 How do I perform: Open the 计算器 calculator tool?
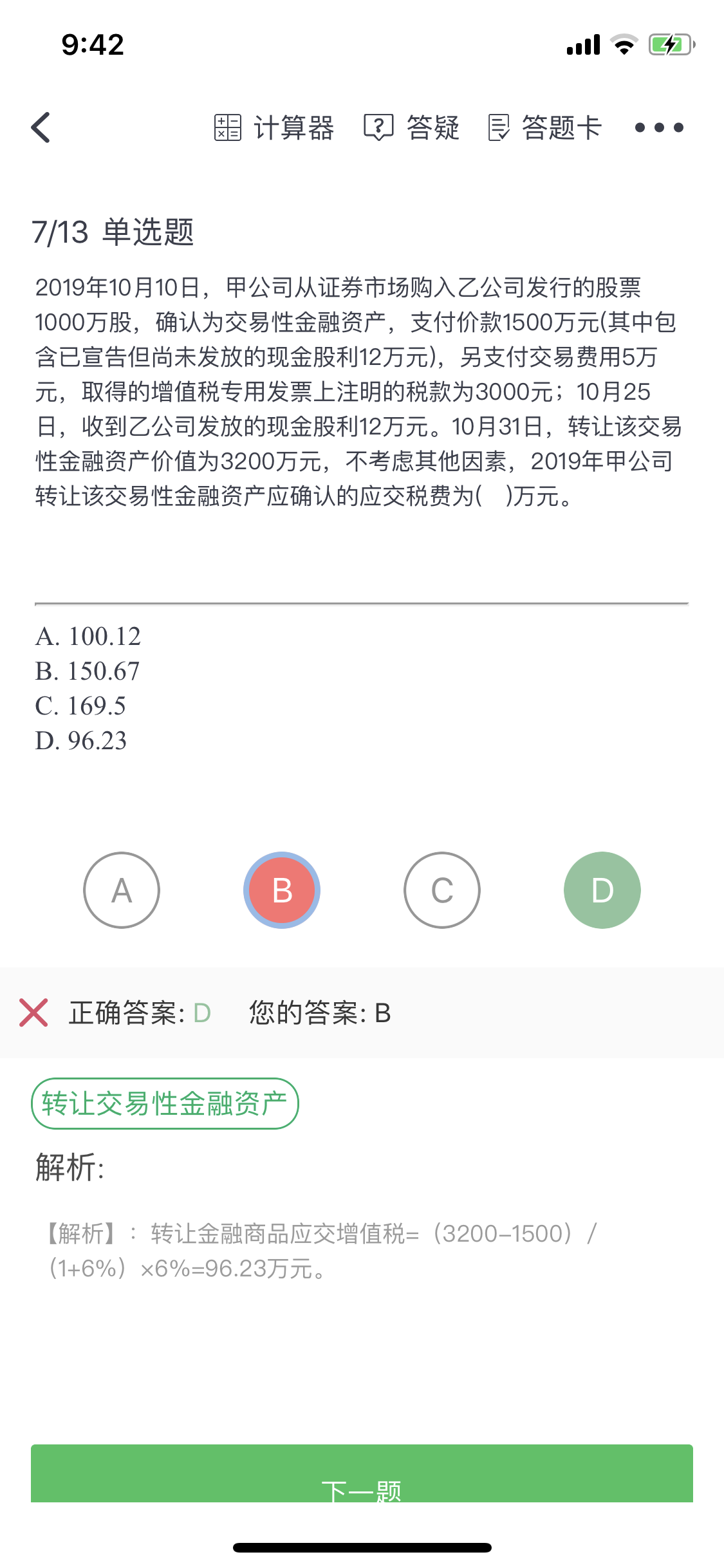coord(274,127)
